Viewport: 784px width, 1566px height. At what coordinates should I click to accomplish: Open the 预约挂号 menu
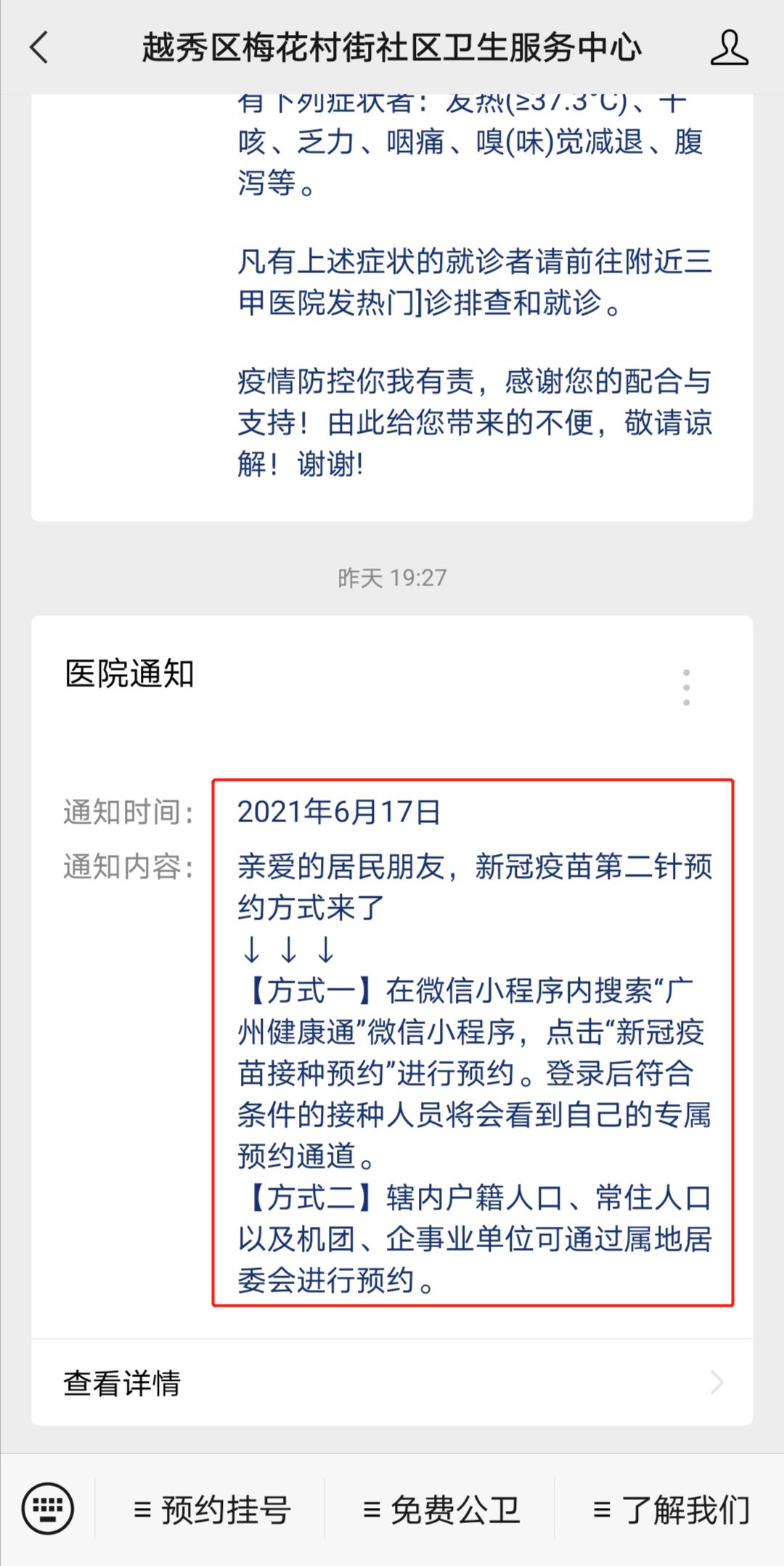(212, 1510)
